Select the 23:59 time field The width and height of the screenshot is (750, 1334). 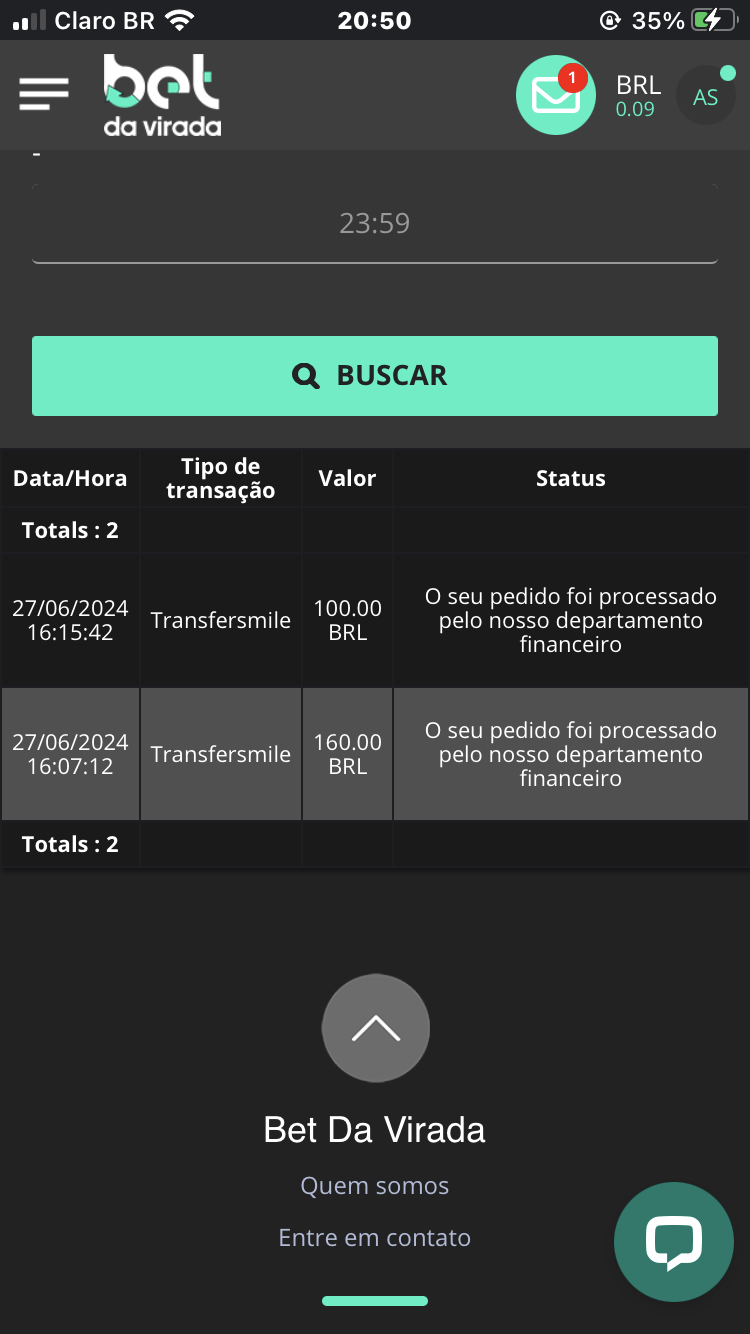pos(375,222)
